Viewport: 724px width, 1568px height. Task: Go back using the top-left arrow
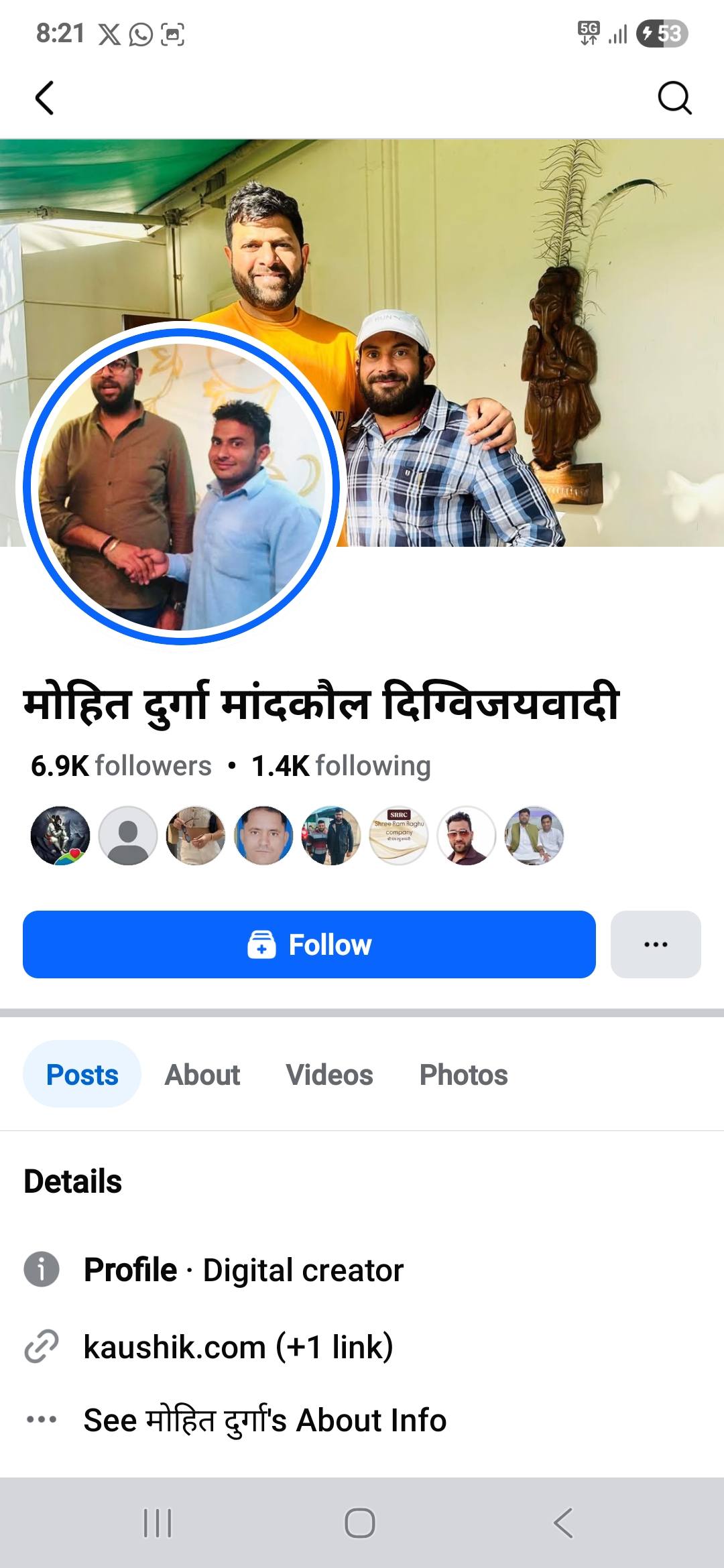tap(44, 99)
